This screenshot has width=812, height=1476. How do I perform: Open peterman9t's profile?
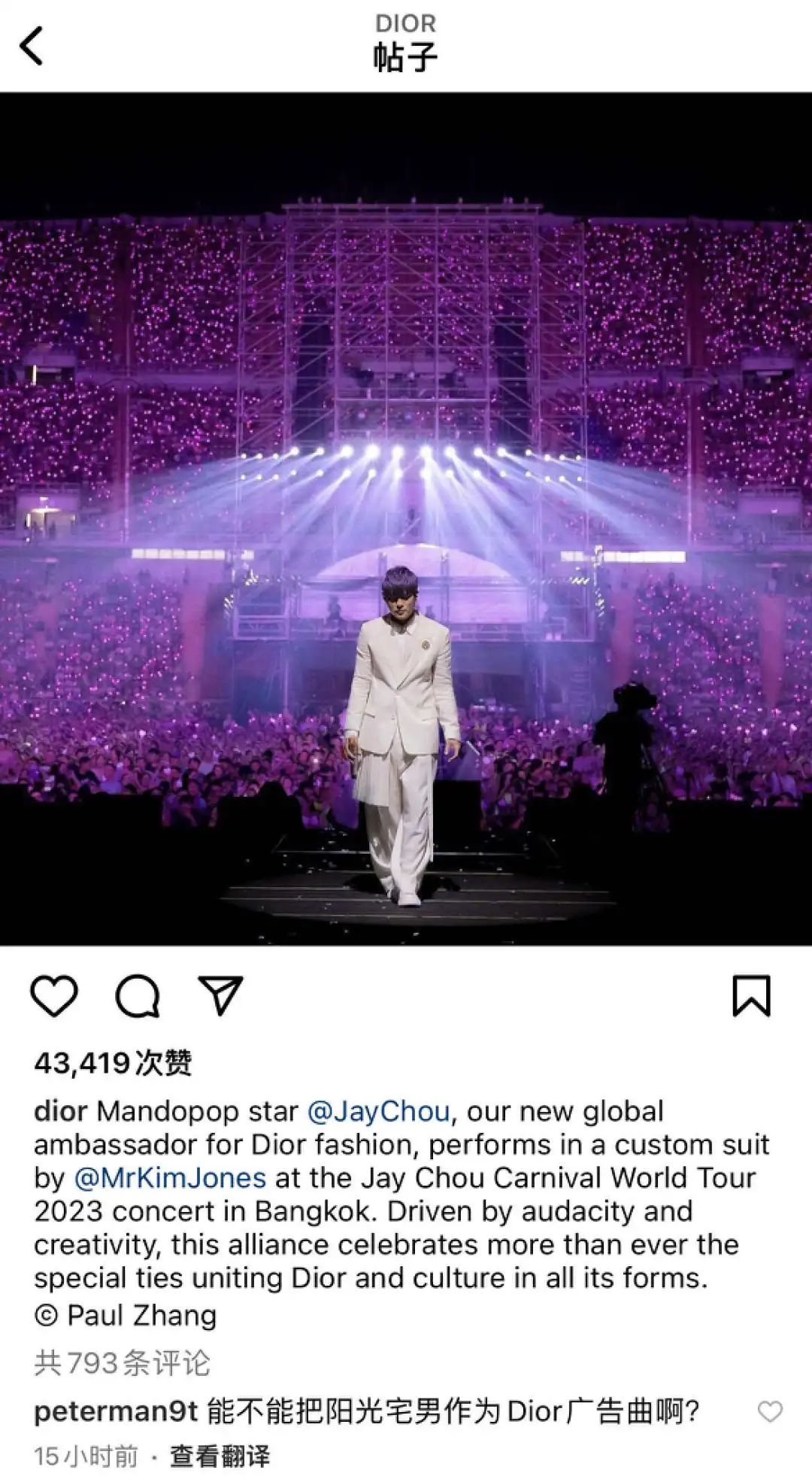pos(116,1411)
